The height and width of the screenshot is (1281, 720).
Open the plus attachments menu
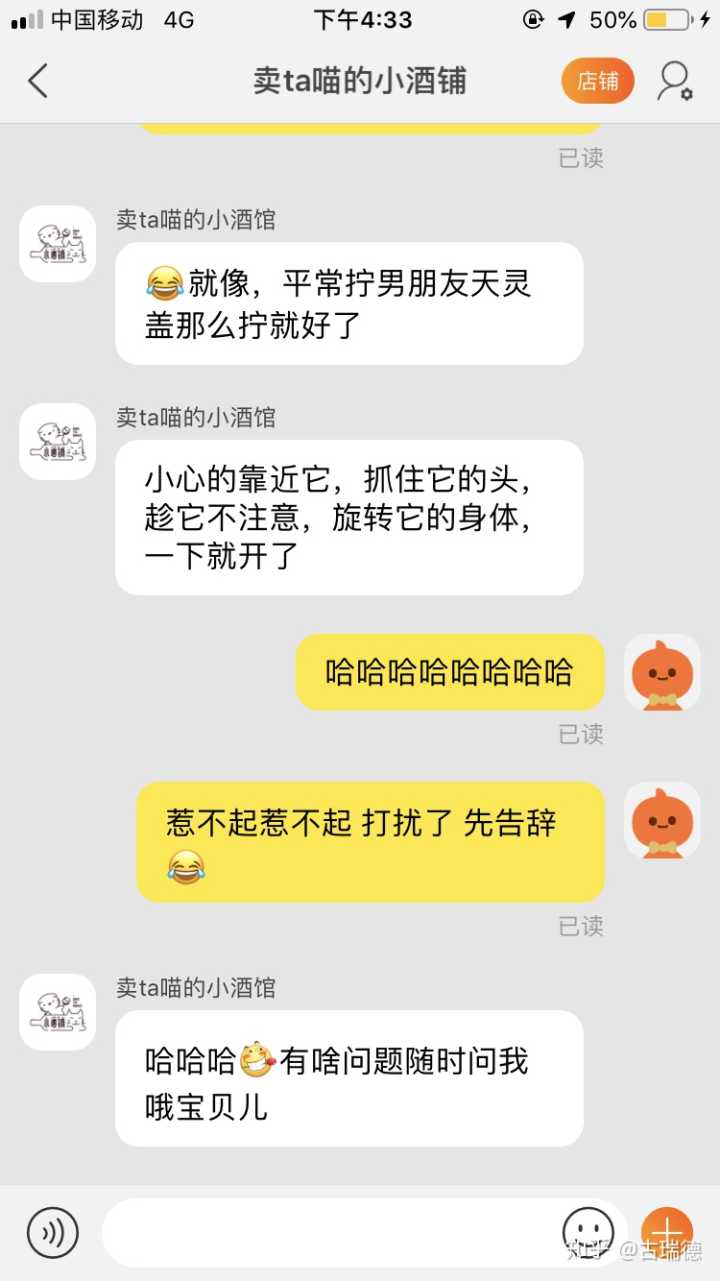click(x=666, y=1232)
